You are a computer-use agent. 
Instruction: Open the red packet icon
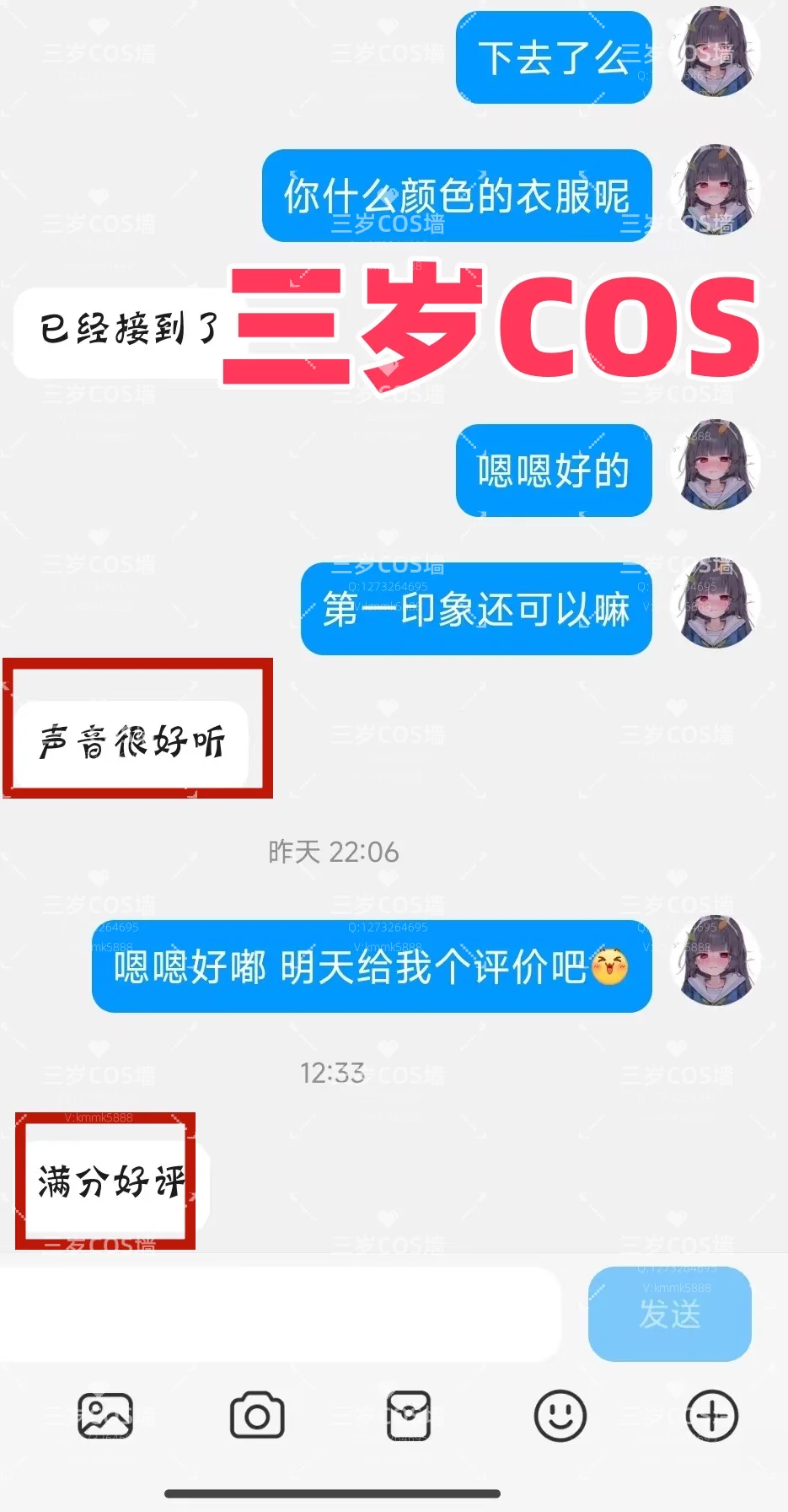[x=409, y=1416]
